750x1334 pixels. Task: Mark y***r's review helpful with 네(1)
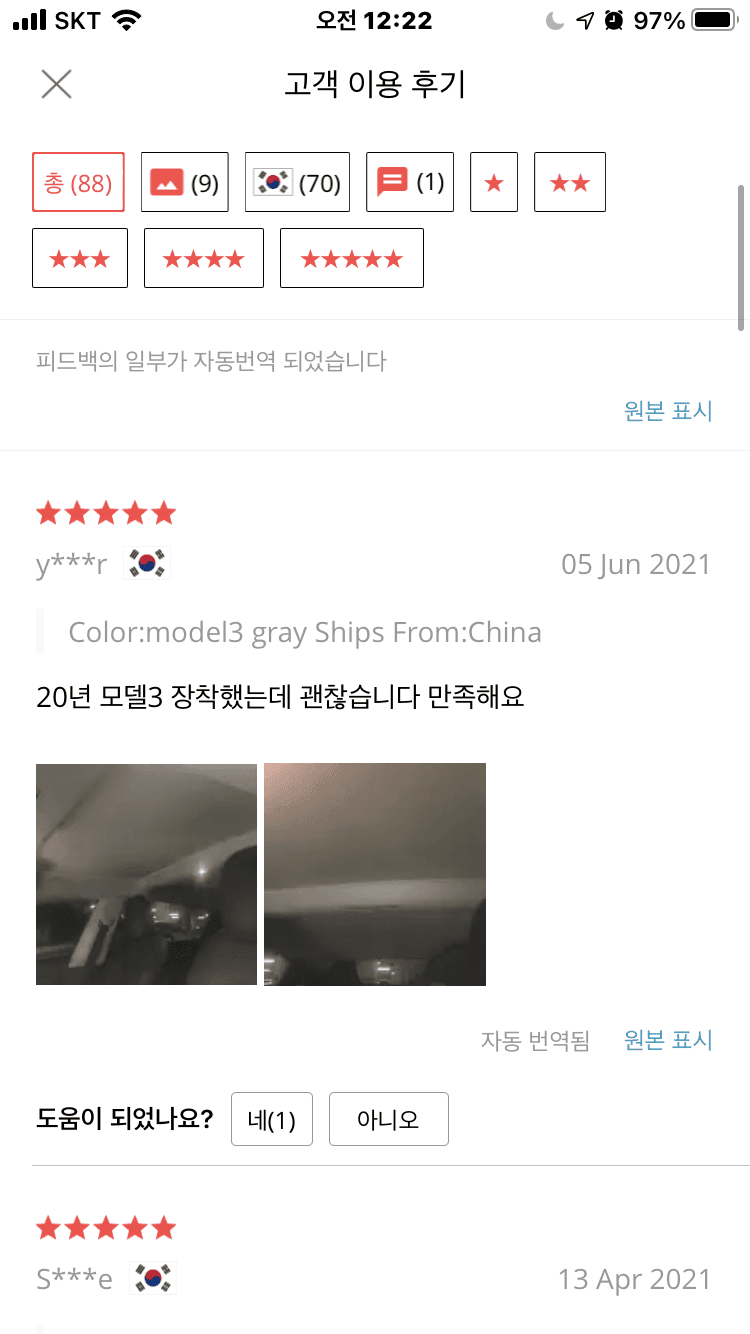click(x=271, y=1119)
